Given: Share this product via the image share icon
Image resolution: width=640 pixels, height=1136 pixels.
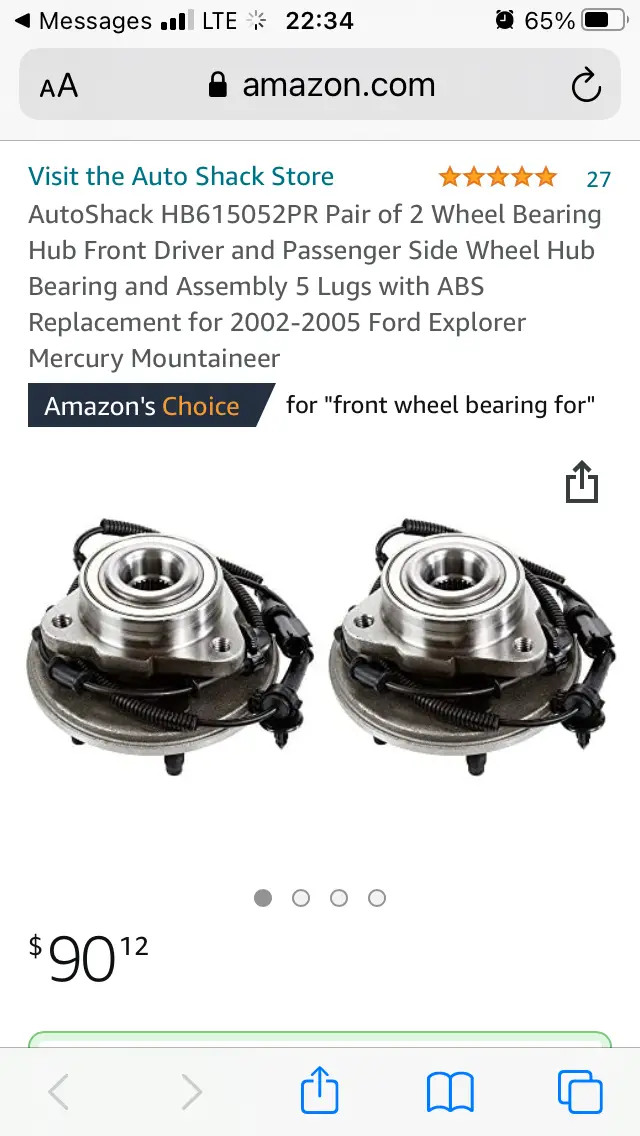Looking at the screenshot, I should point(582,482).
